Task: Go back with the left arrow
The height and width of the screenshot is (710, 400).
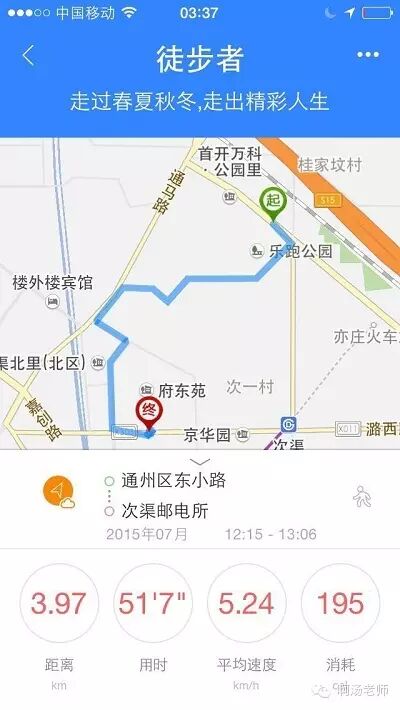Action: (x=28, y=56)
